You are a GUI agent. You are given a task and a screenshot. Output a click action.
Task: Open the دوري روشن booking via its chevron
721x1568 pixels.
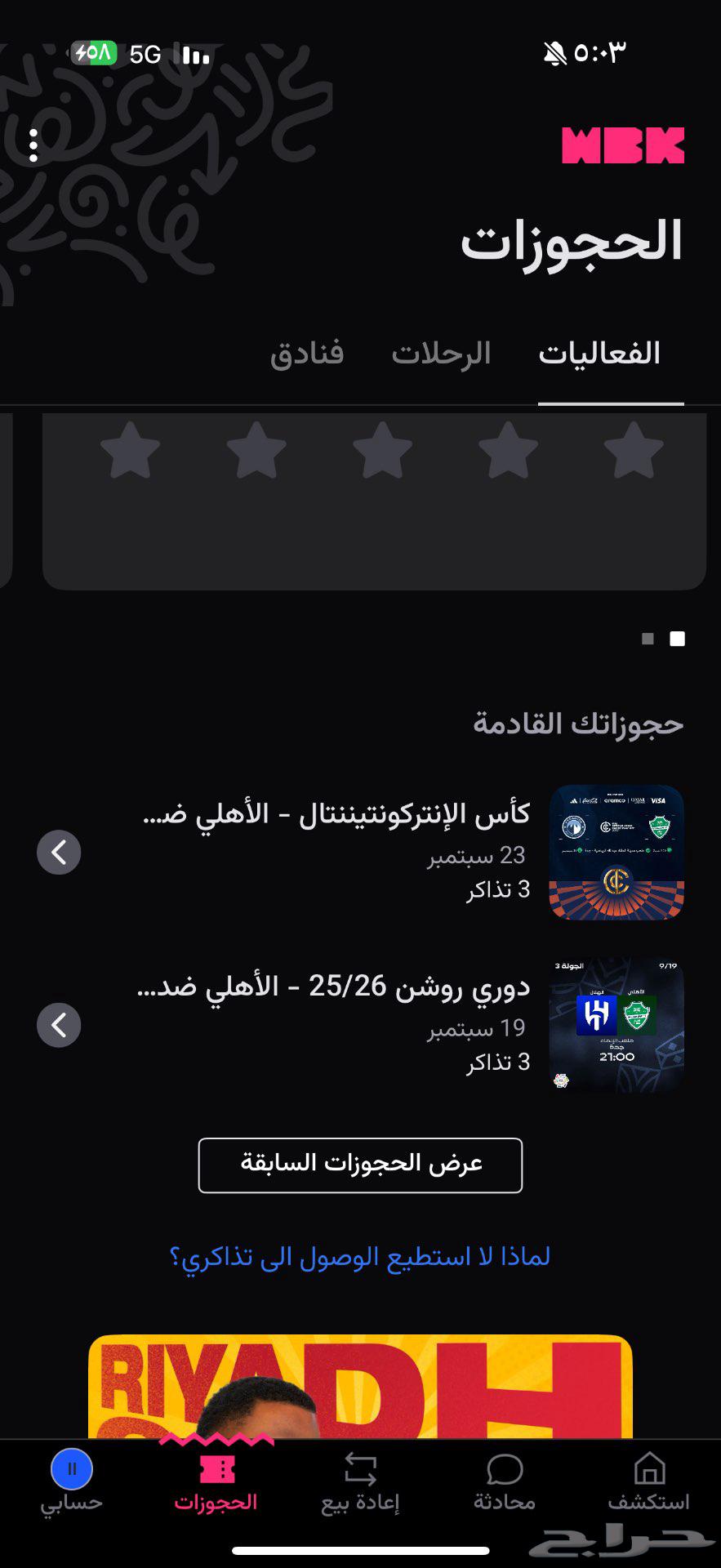(58, 1025)
